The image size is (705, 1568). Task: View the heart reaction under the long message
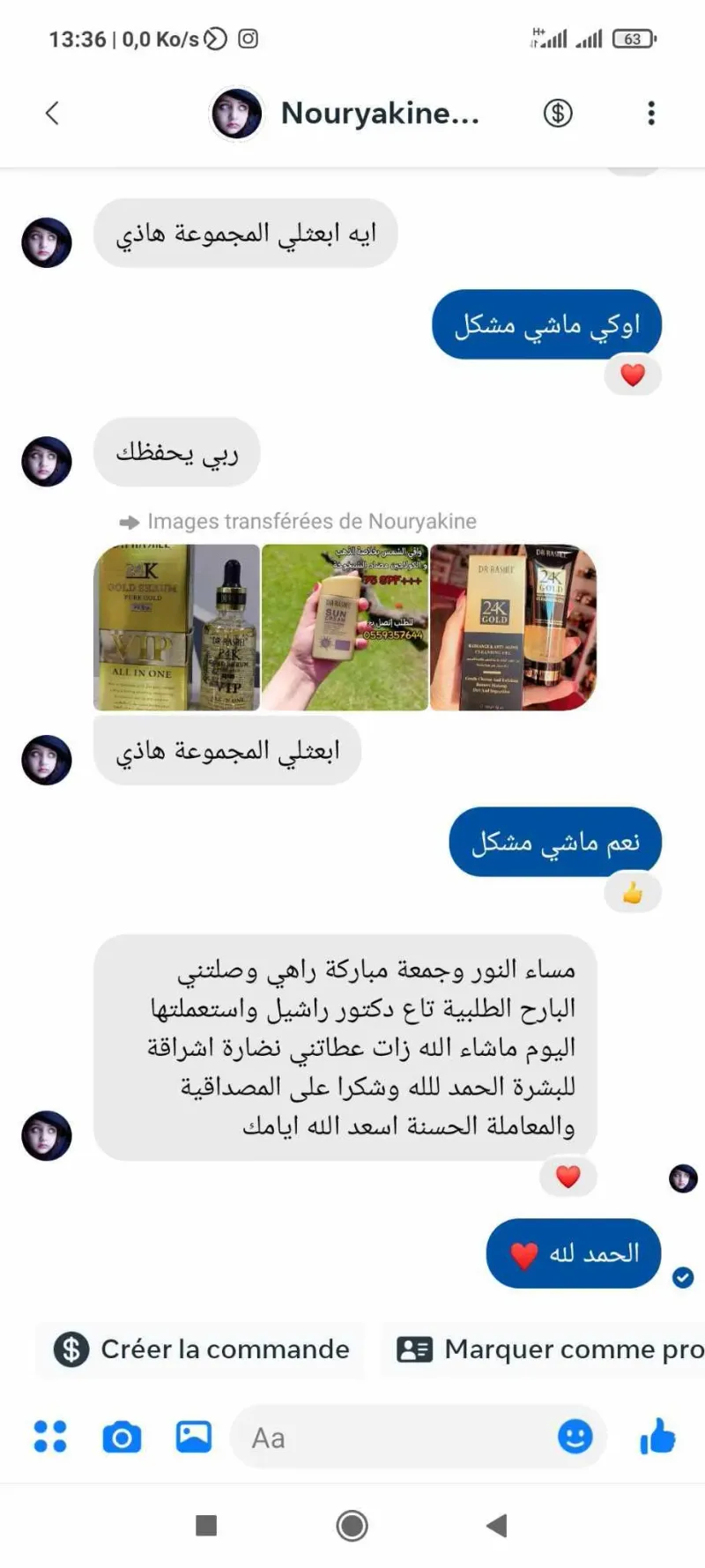pos(568,1177)
